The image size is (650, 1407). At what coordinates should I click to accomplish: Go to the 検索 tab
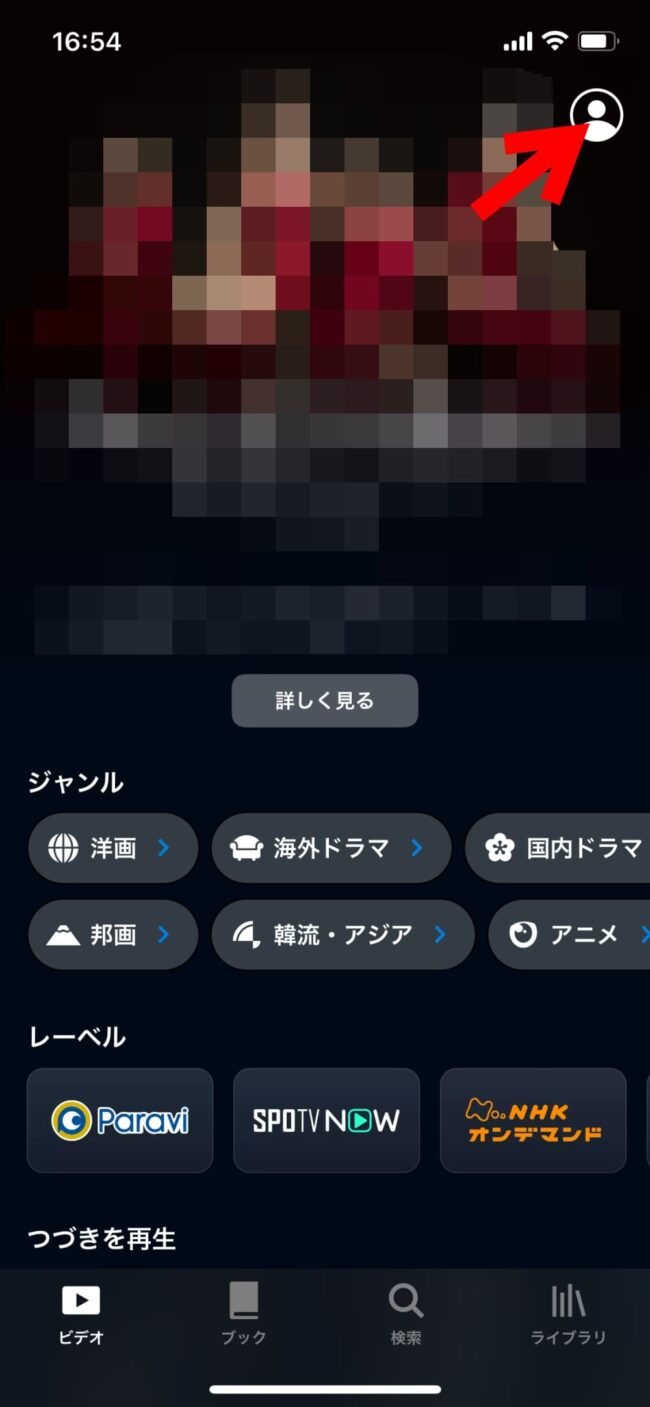point(406,1314)
